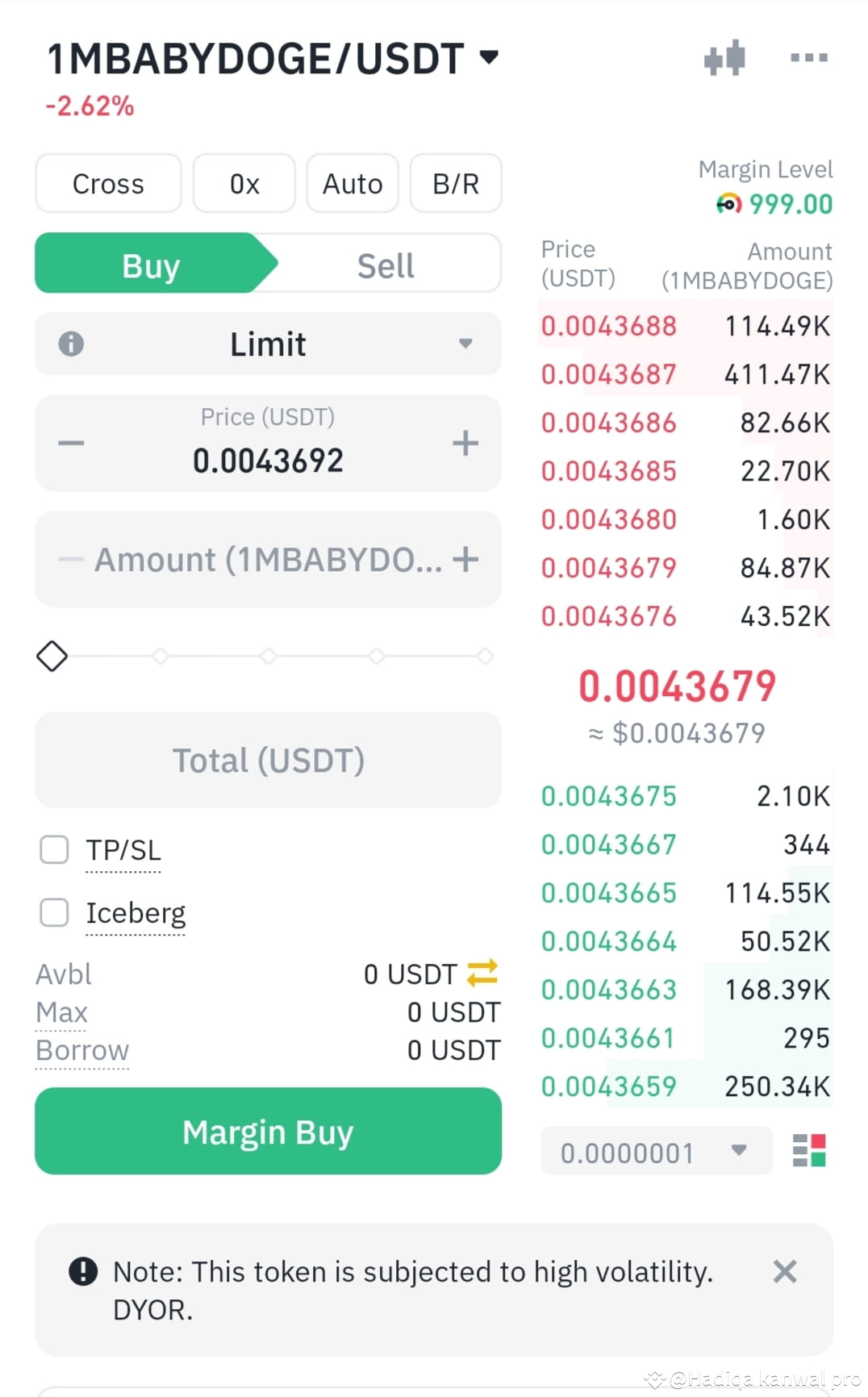Click the Limit order info icon
The height and width of the screenshot is (1397, 868).
pos(71,344)
